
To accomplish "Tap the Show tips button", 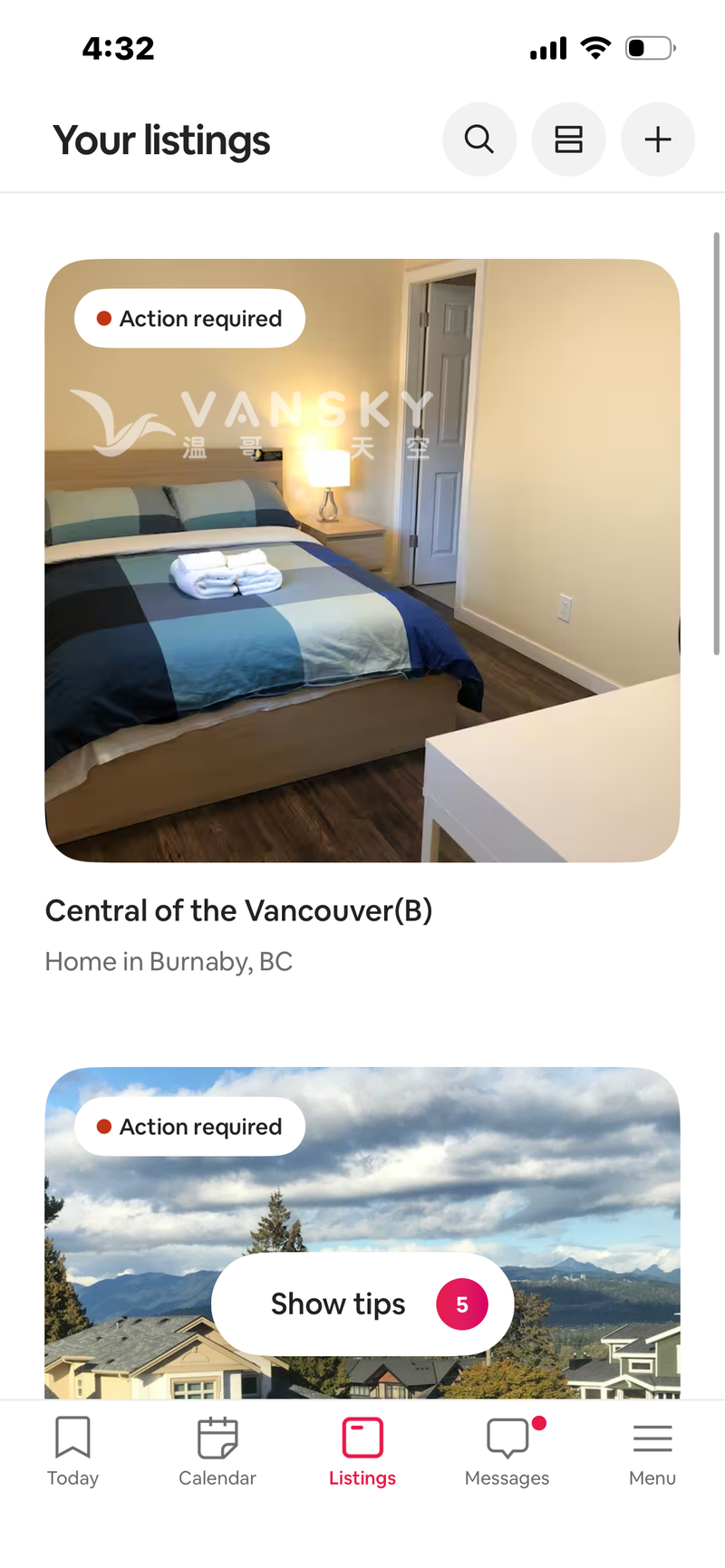I will [x=362, y=1303].
